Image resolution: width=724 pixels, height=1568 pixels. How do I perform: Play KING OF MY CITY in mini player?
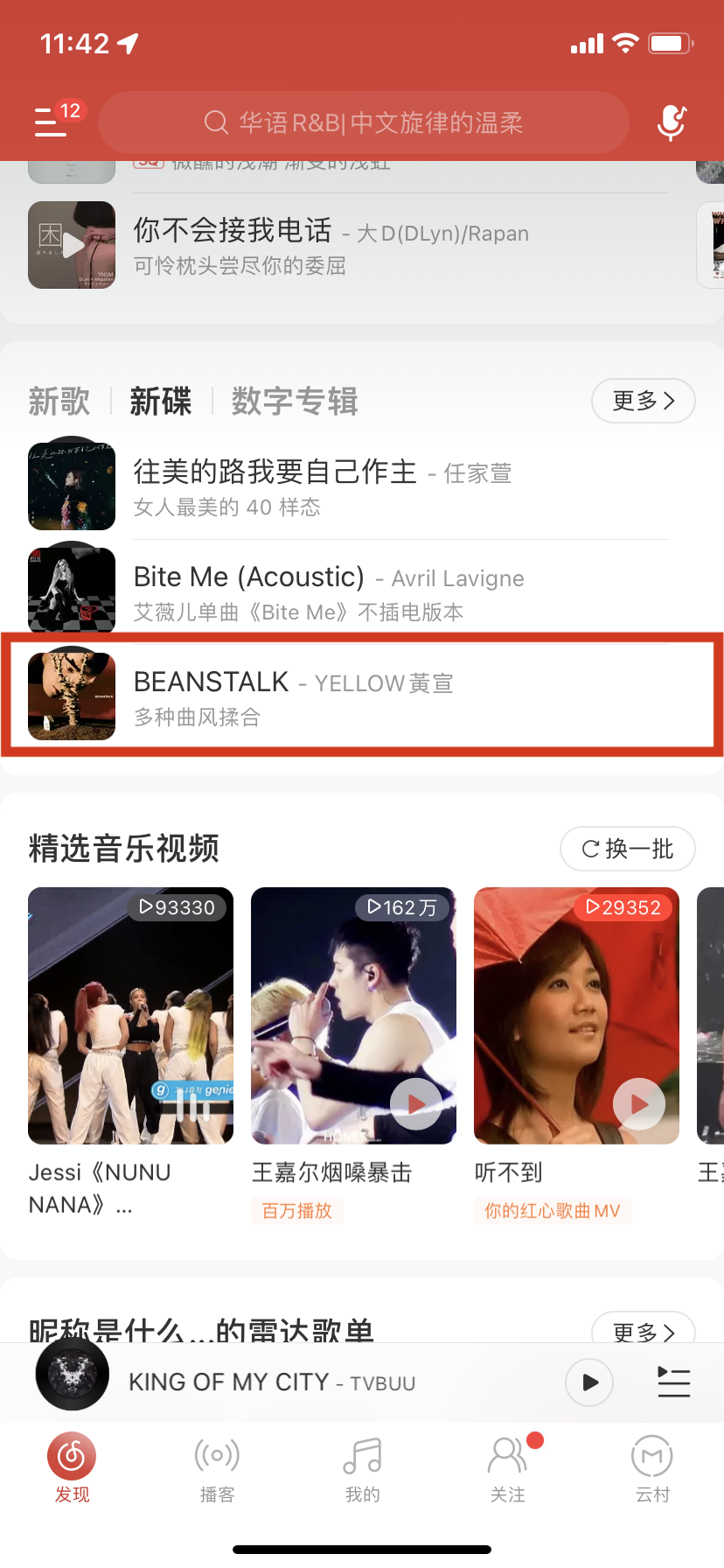pos(589,1382)
